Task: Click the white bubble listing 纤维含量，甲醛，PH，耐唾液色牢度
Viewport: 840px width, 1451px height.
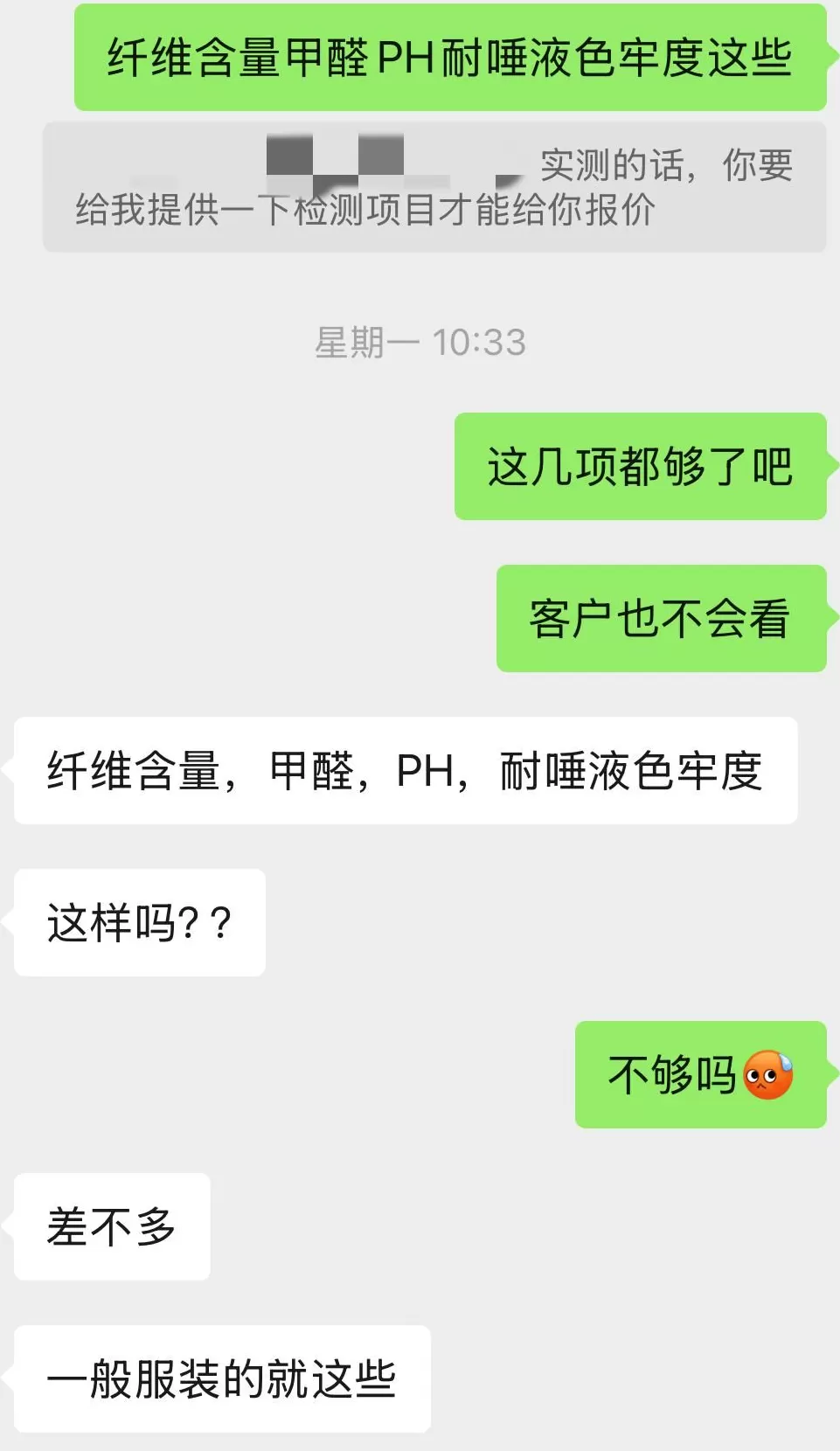Action: point(406,769)
